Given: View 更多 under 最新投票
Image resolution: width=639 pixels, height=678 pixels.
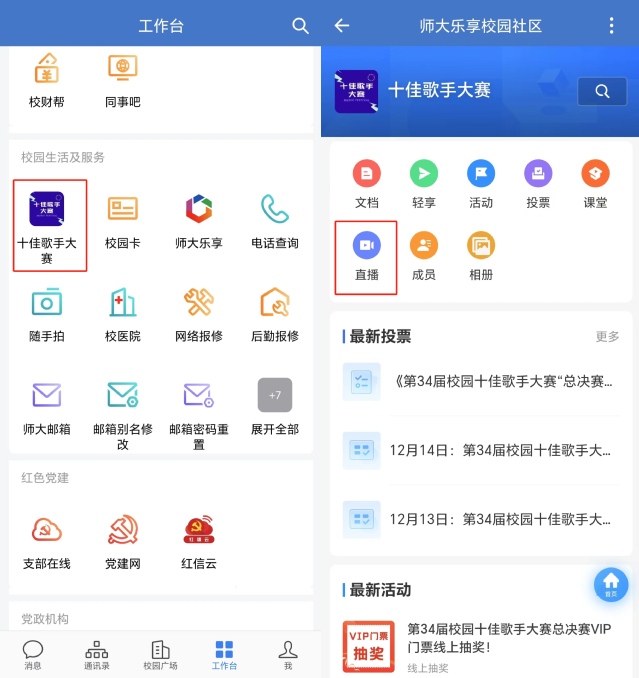Looking at the screenshot, I should [x=607, y=337].
